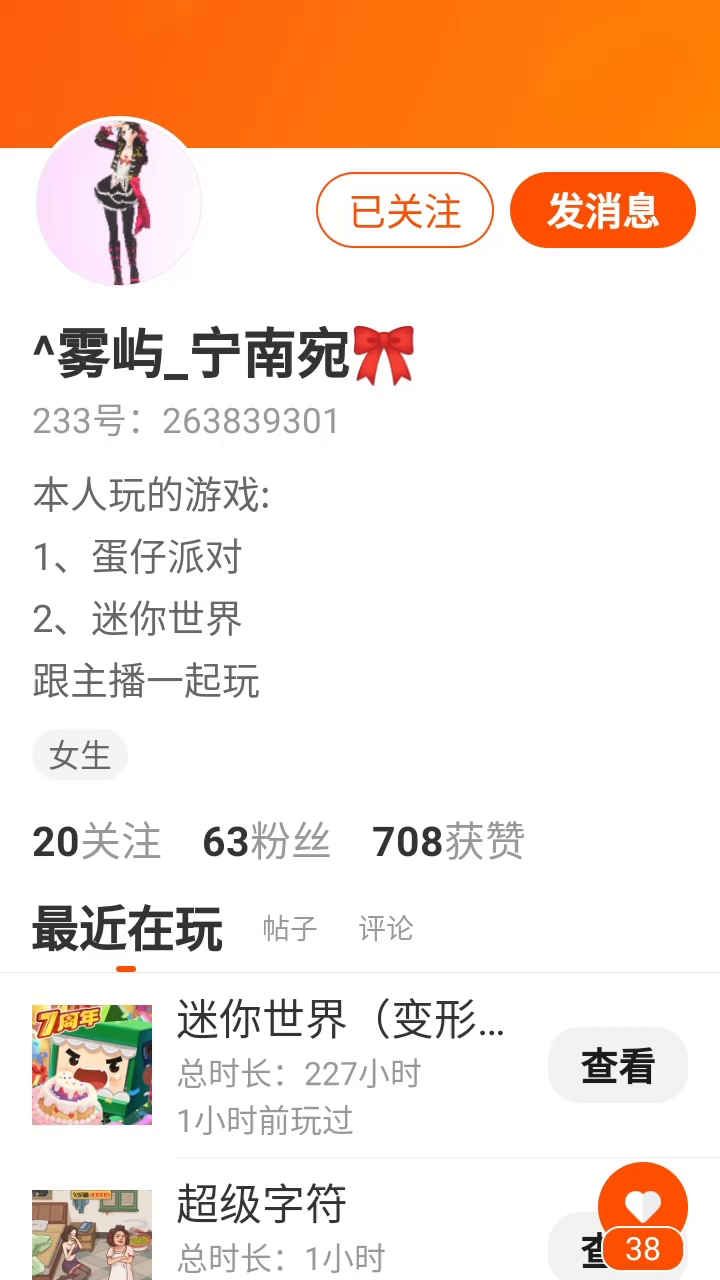View the 63粉丝 followers list
This screenshot has width=720, height=1280.
pyautogui.click(x=266, y=842)
